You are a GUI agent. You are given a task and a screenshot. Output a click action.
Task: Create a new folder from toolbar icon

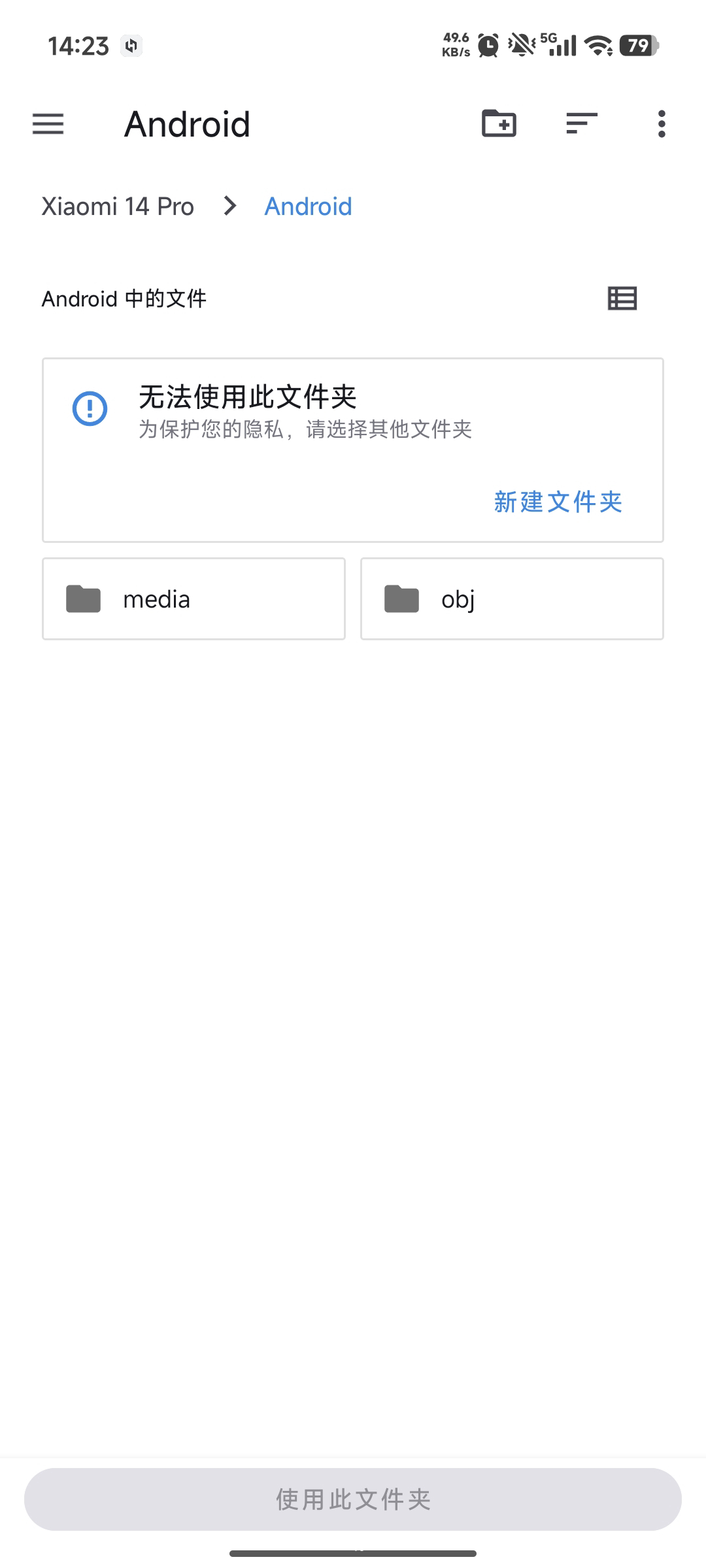coord(499,123)
